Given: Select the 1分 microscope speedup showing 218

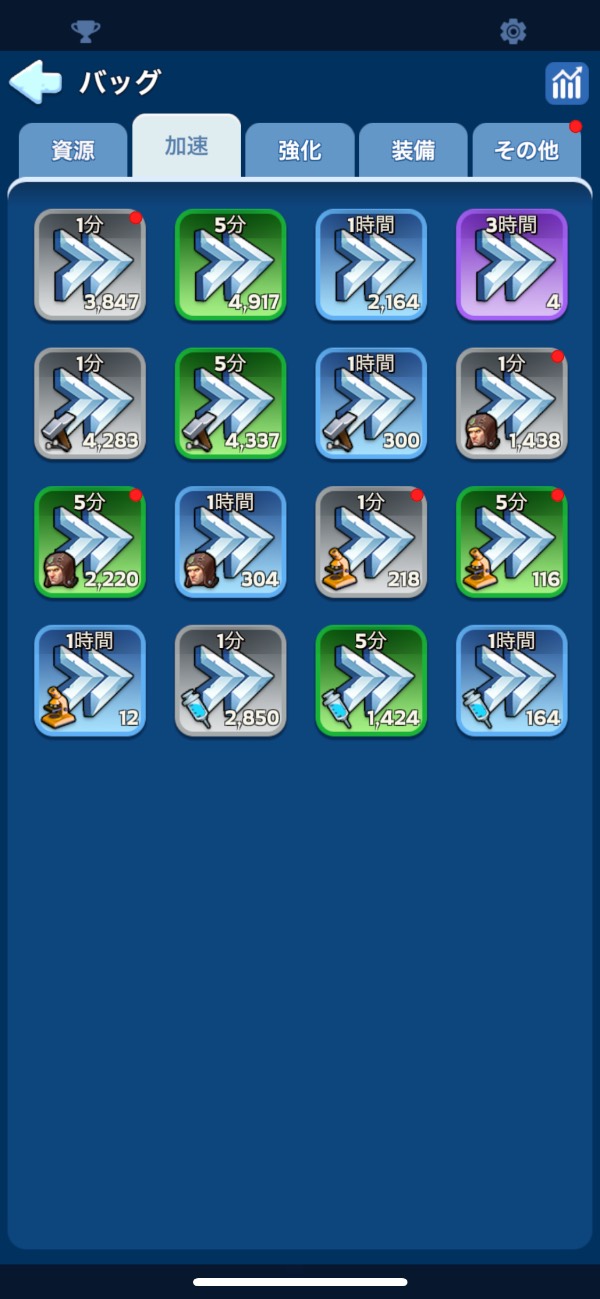Looking at the screenshot, I should tap(371, 543).
